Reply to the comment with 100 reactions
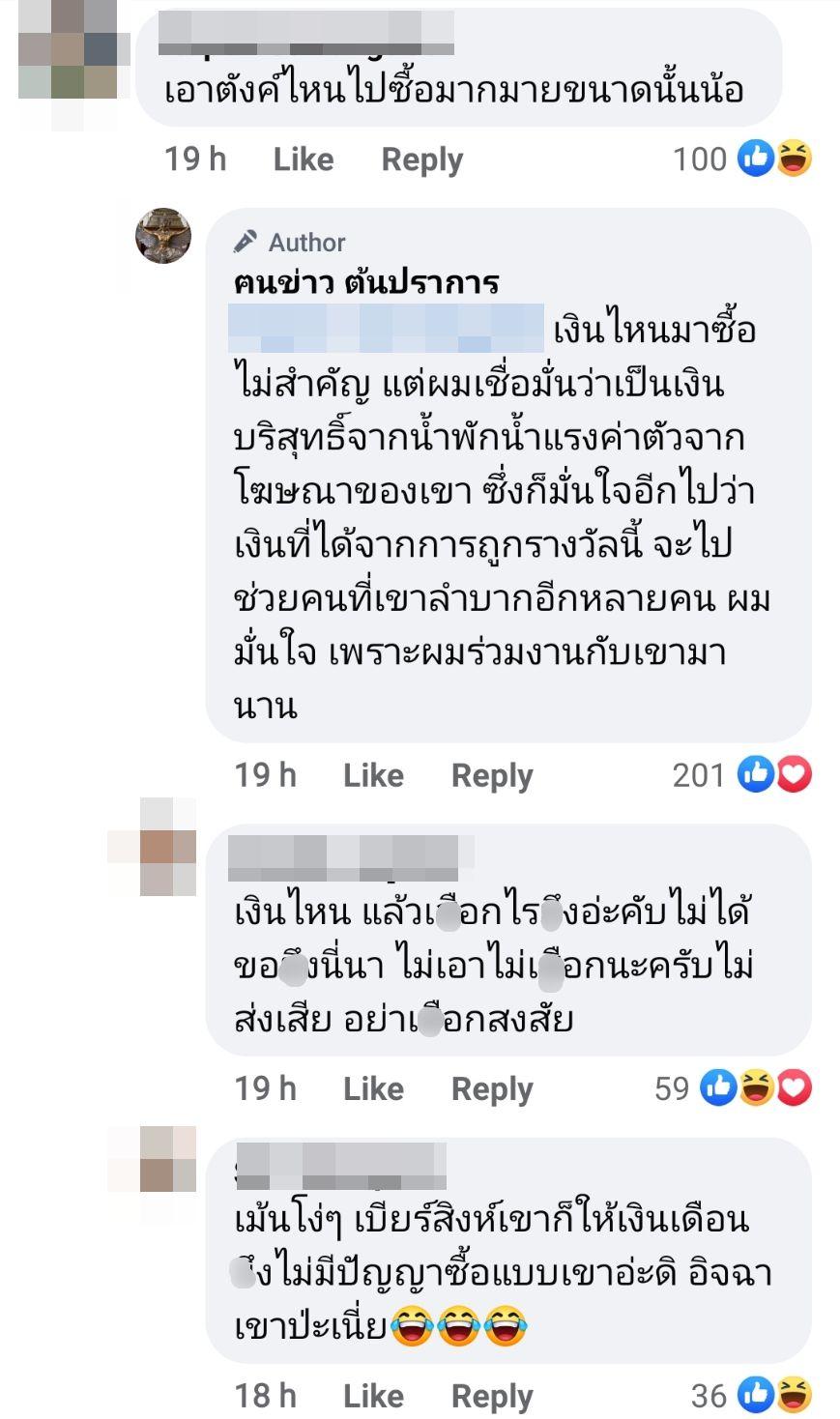Screen dimensions: 840x1419 421,159
